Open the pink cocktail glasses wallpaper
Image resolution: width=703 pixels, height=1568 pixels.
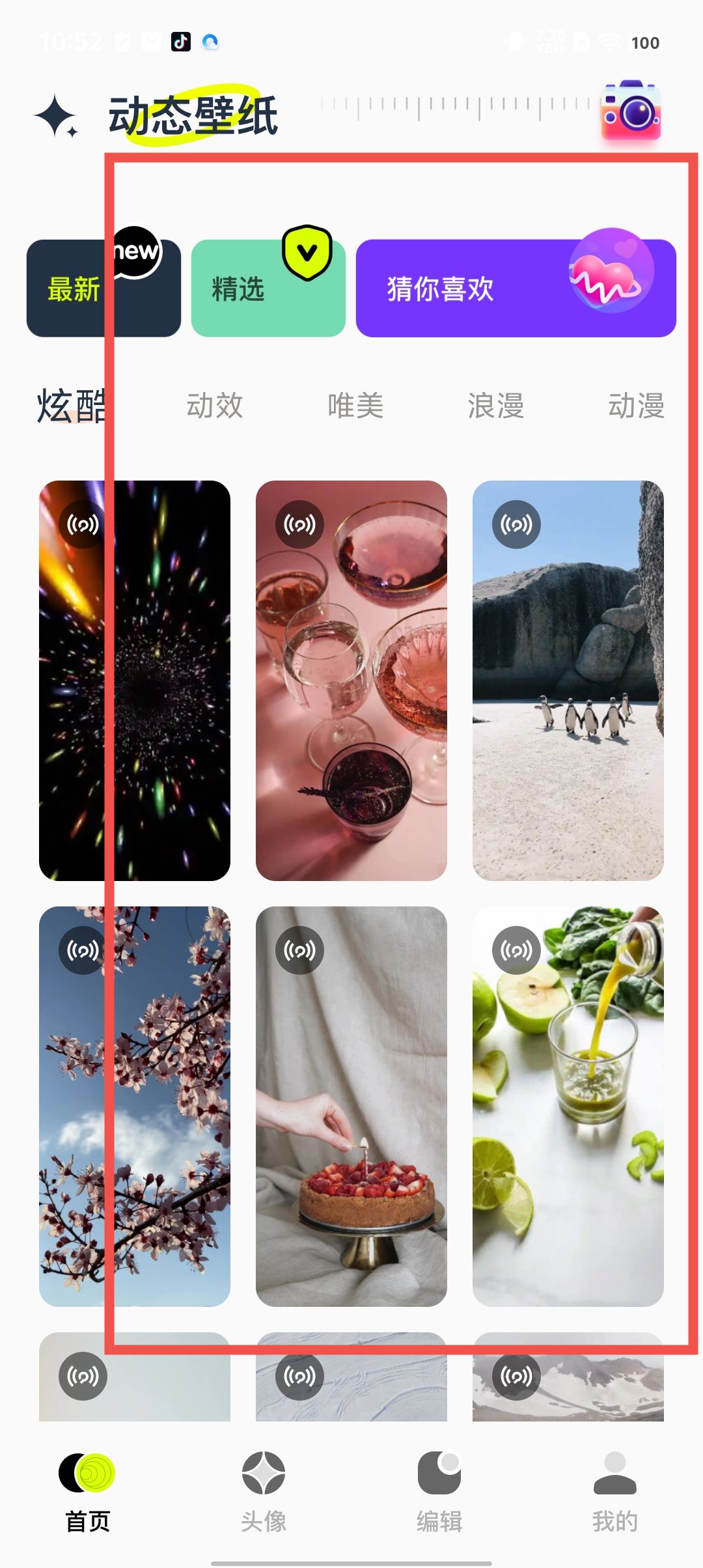pyautogui.click(x=351, y=680)
